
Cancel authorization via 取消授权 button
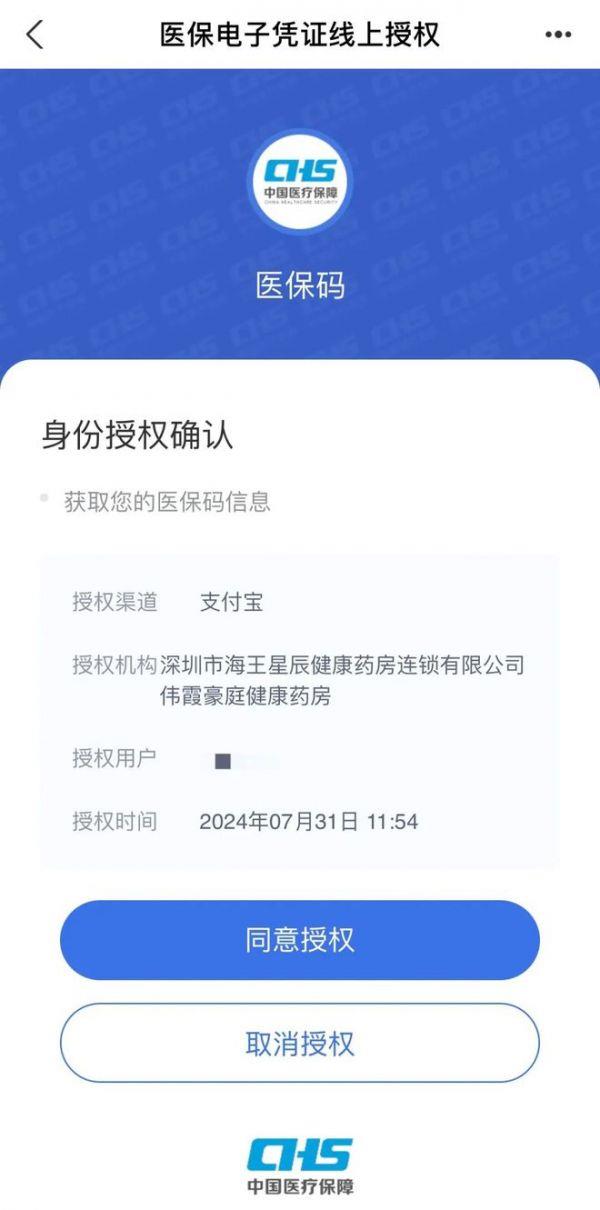click(x=300, y=1043)
